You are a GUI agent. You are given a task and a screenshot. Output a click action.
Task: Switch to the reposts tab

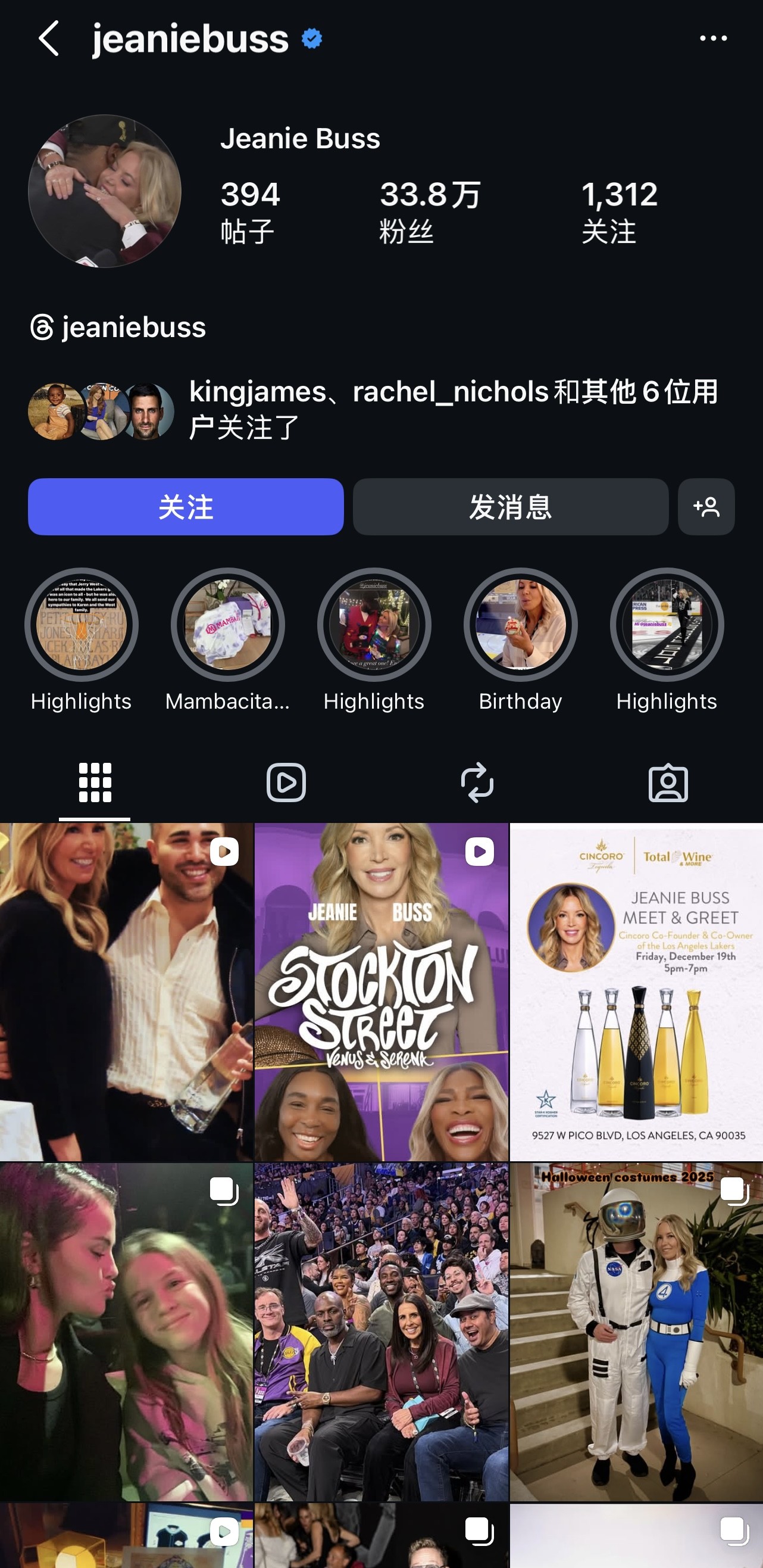477,782
